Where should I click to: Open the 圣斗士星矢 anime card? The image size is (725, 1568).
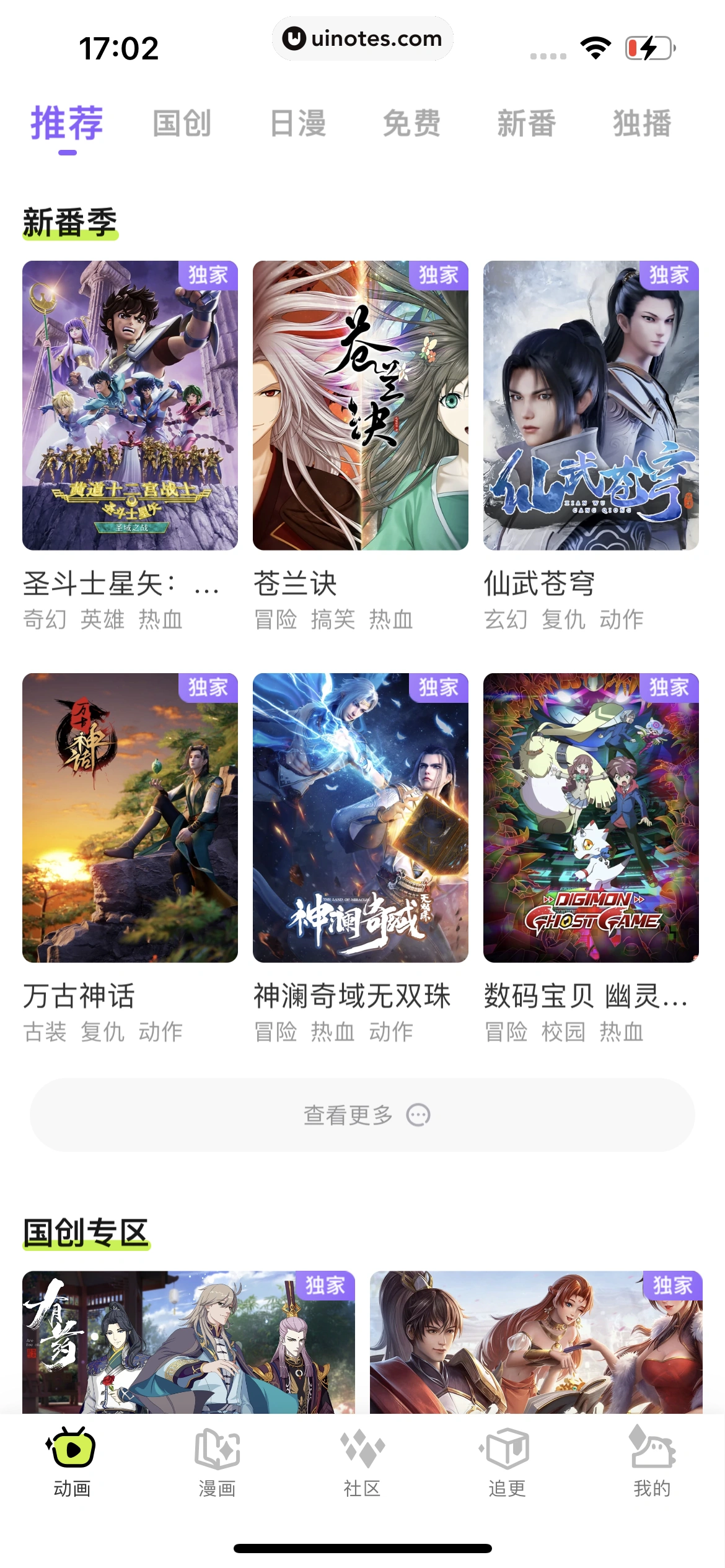[x=130, y=406]
